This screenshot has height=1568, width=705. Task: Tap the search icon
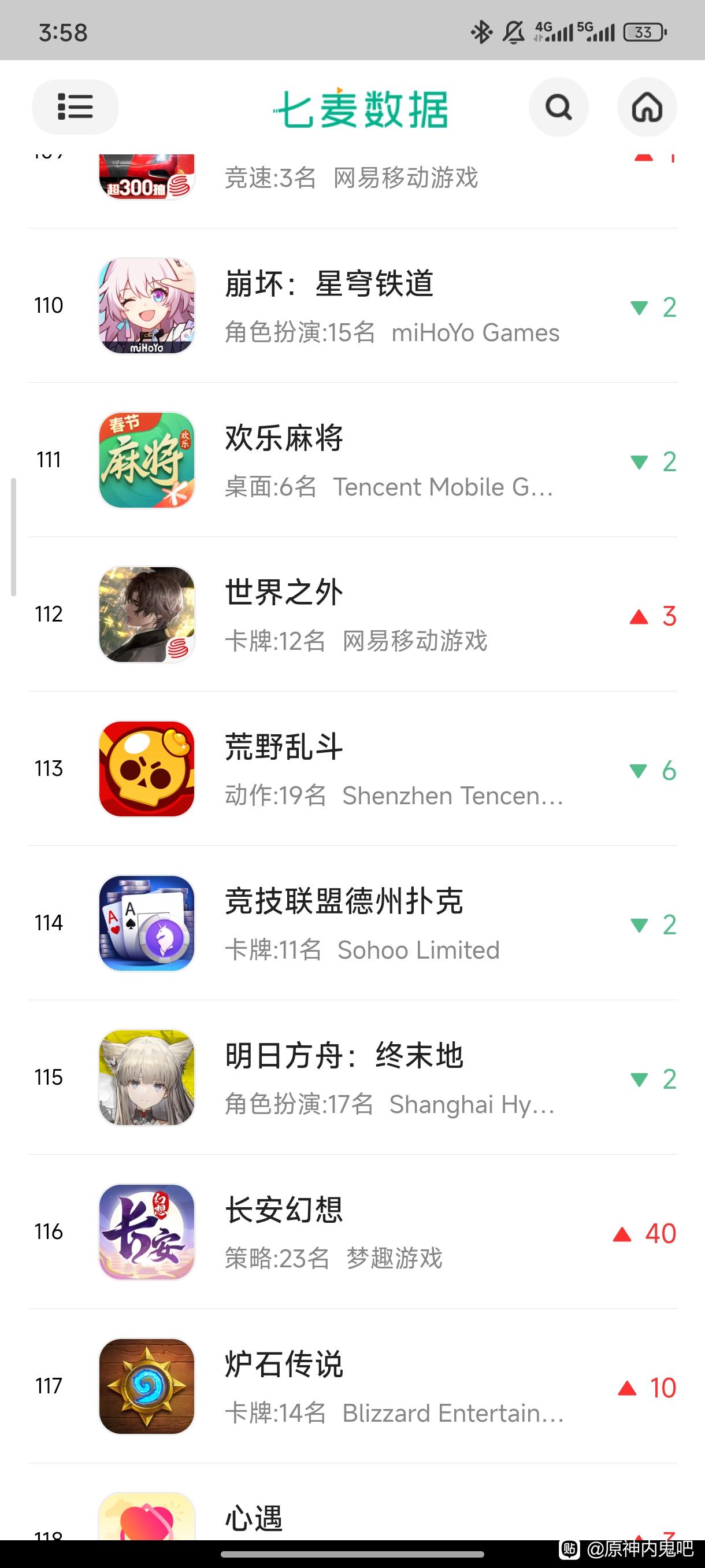click(558, 107)
